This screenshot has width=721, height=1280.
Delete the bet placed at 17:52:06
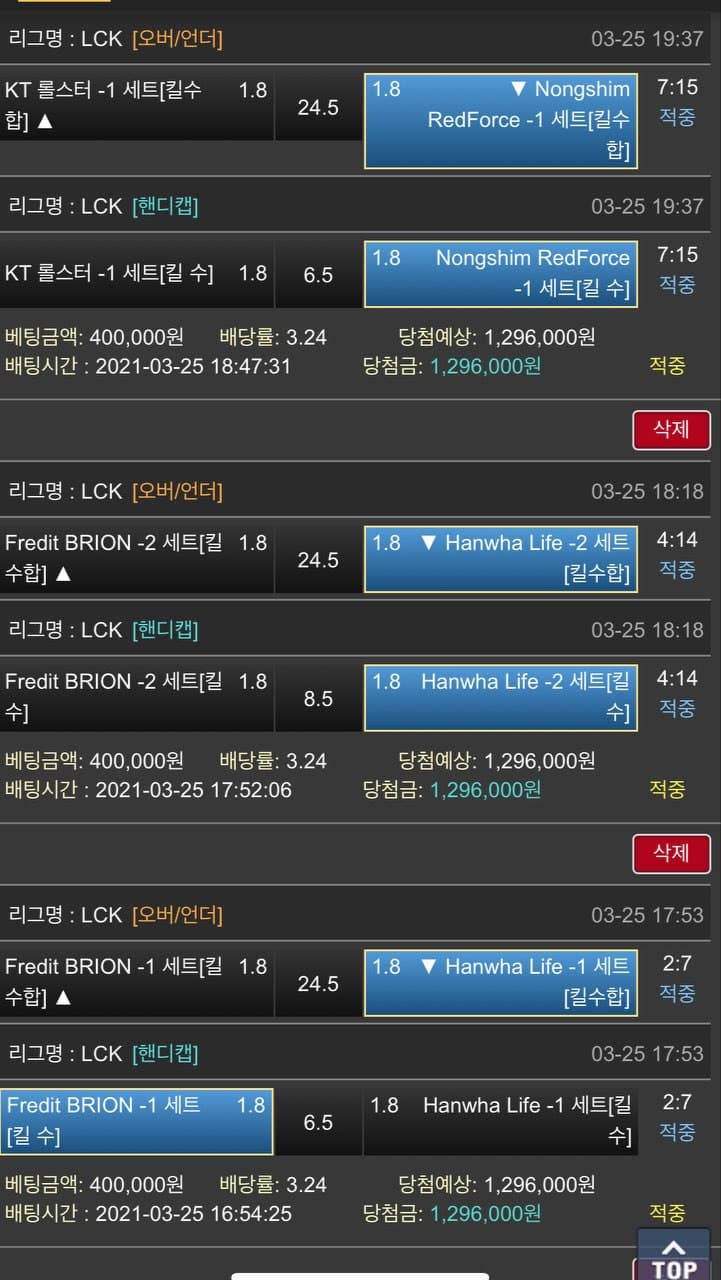tap(671, 853)
